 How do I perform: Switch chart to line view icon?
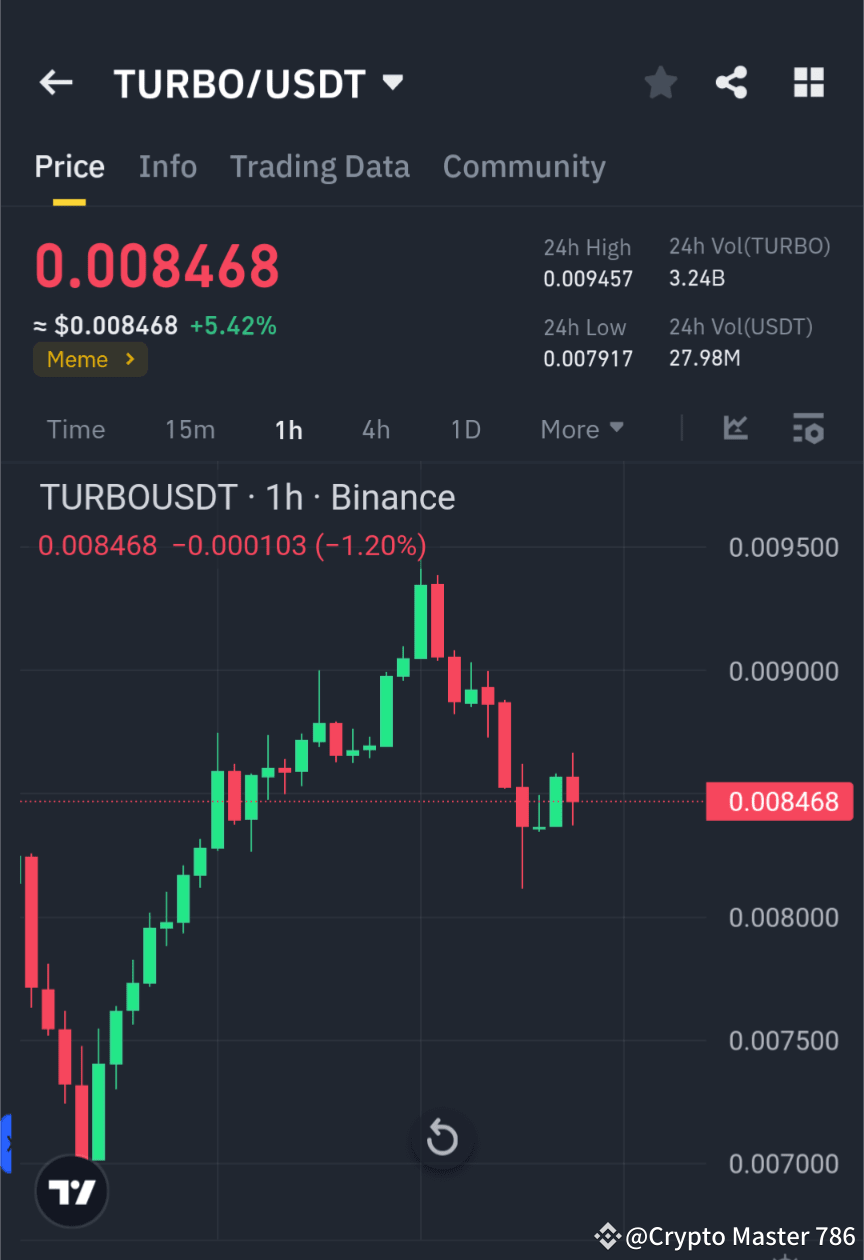point(736,428)
